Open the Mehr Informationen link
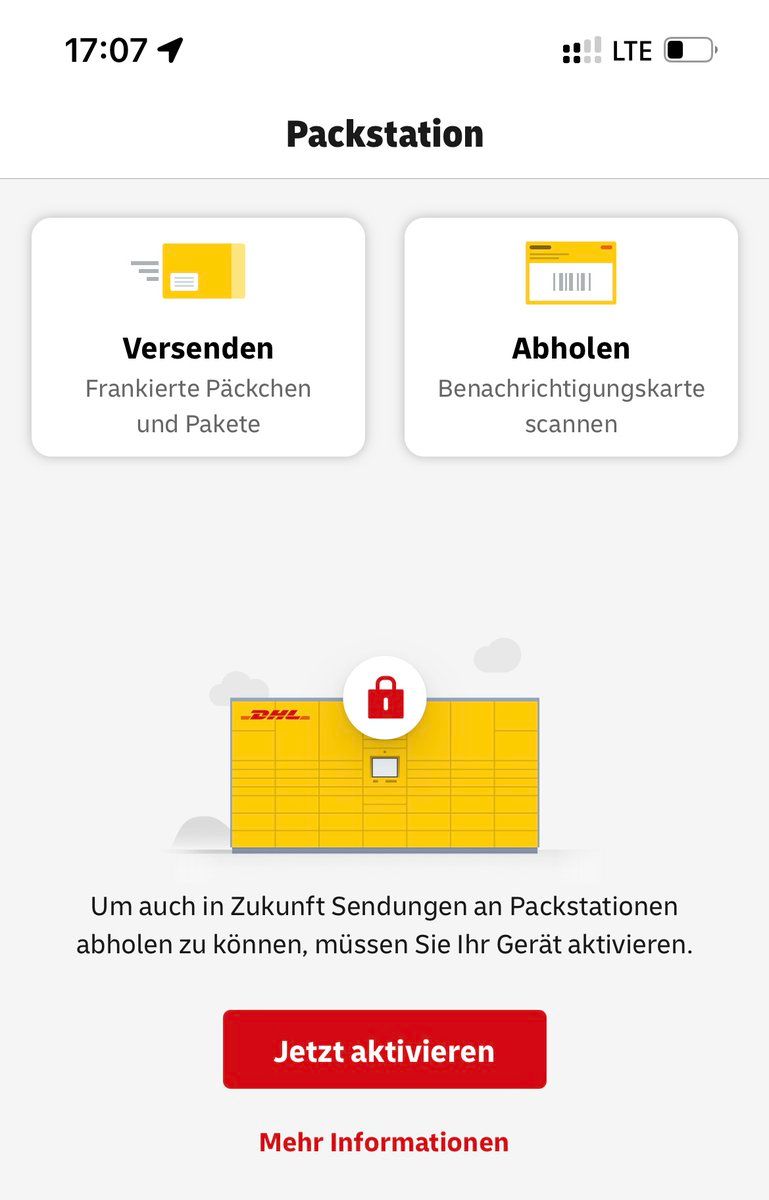Viewport: 769px width, 1200px height. [x=384, y=1142]
